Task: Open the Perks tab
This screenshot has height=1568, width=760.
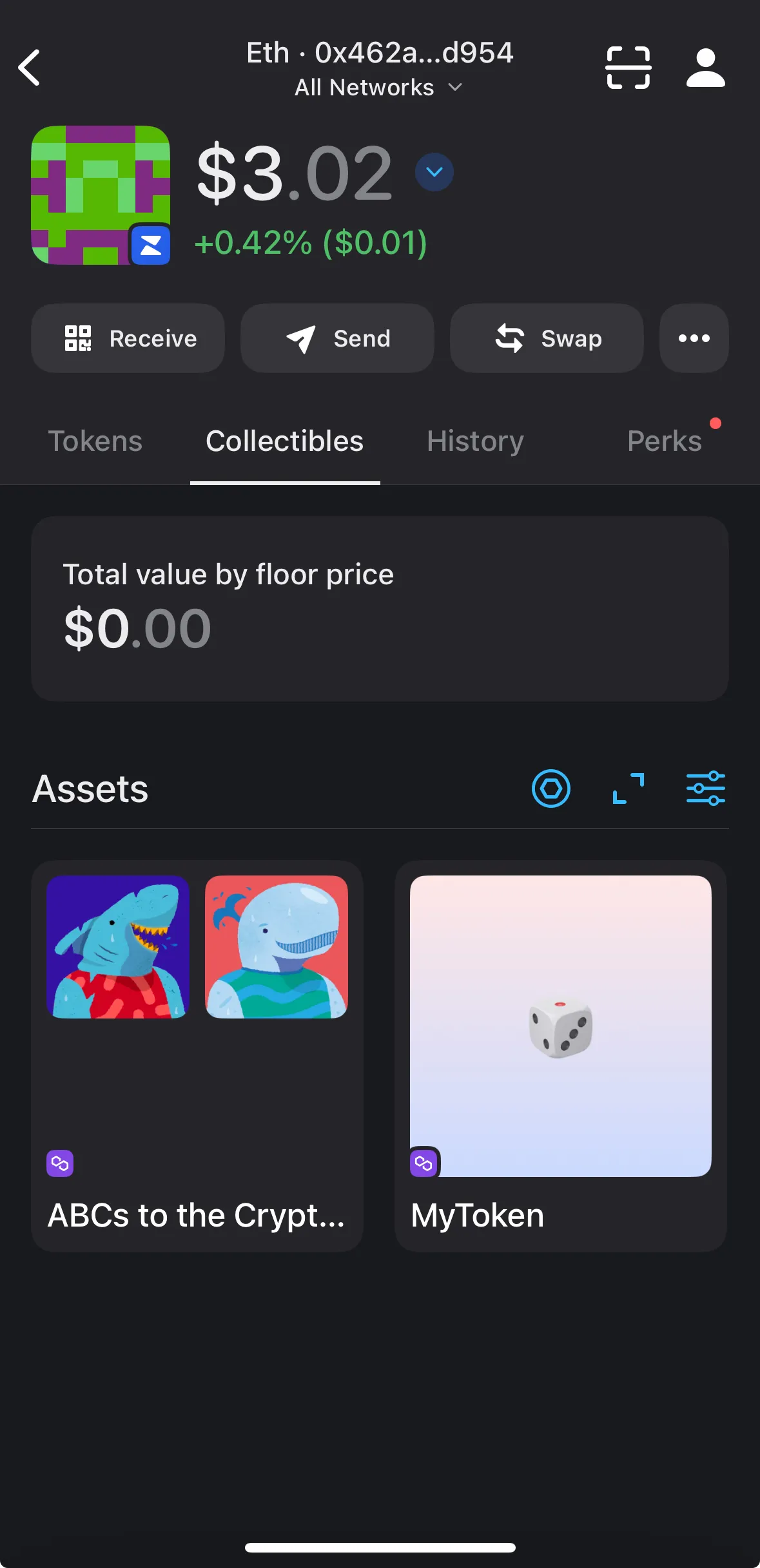Action: click(664, 442)
